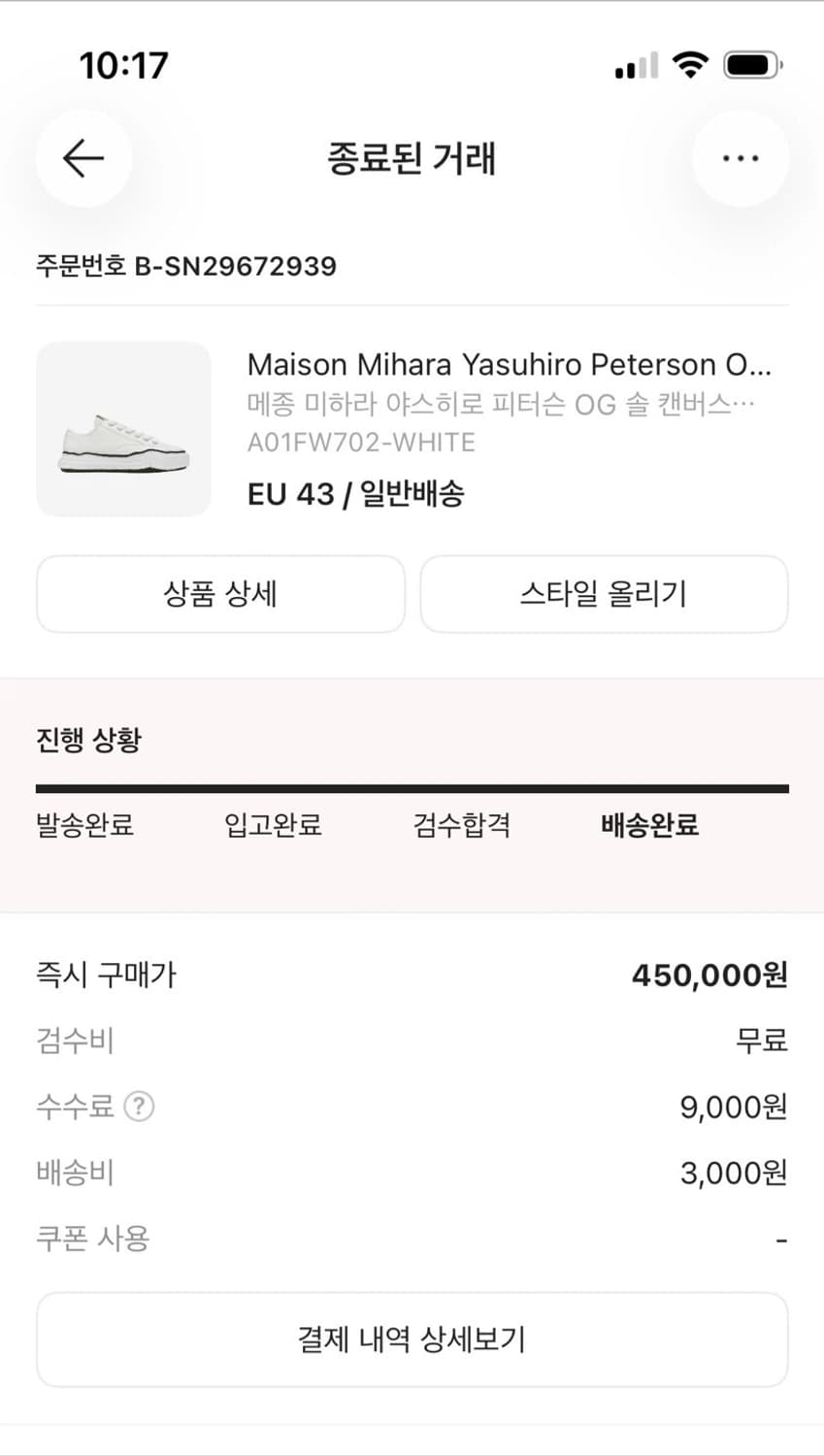Tap the Wi-Fi icon in status bar
Viewport: 824px width, 1456px height.
[689, 64]
